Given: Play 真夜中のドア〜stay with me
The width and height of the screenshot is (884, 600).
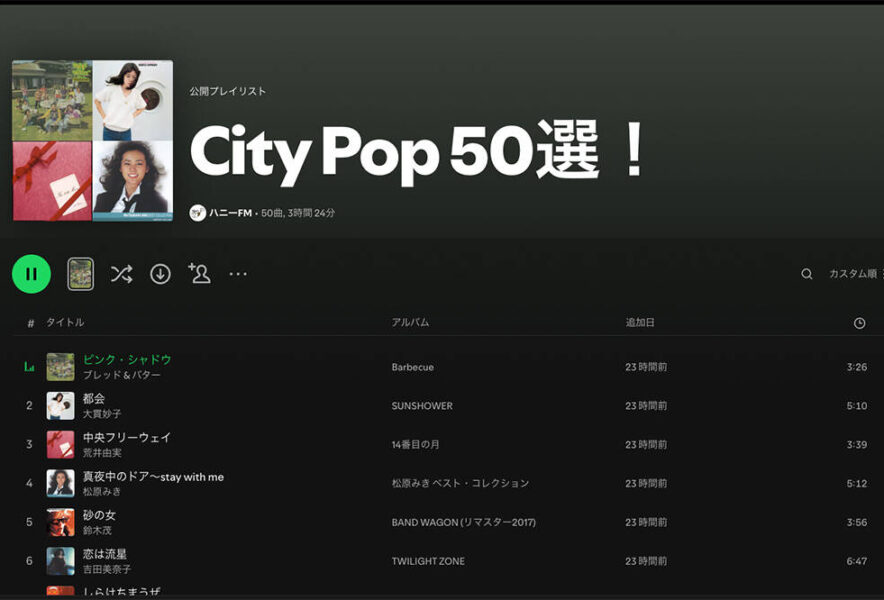Looking at the screenshot, I should (x=153, y=477).
